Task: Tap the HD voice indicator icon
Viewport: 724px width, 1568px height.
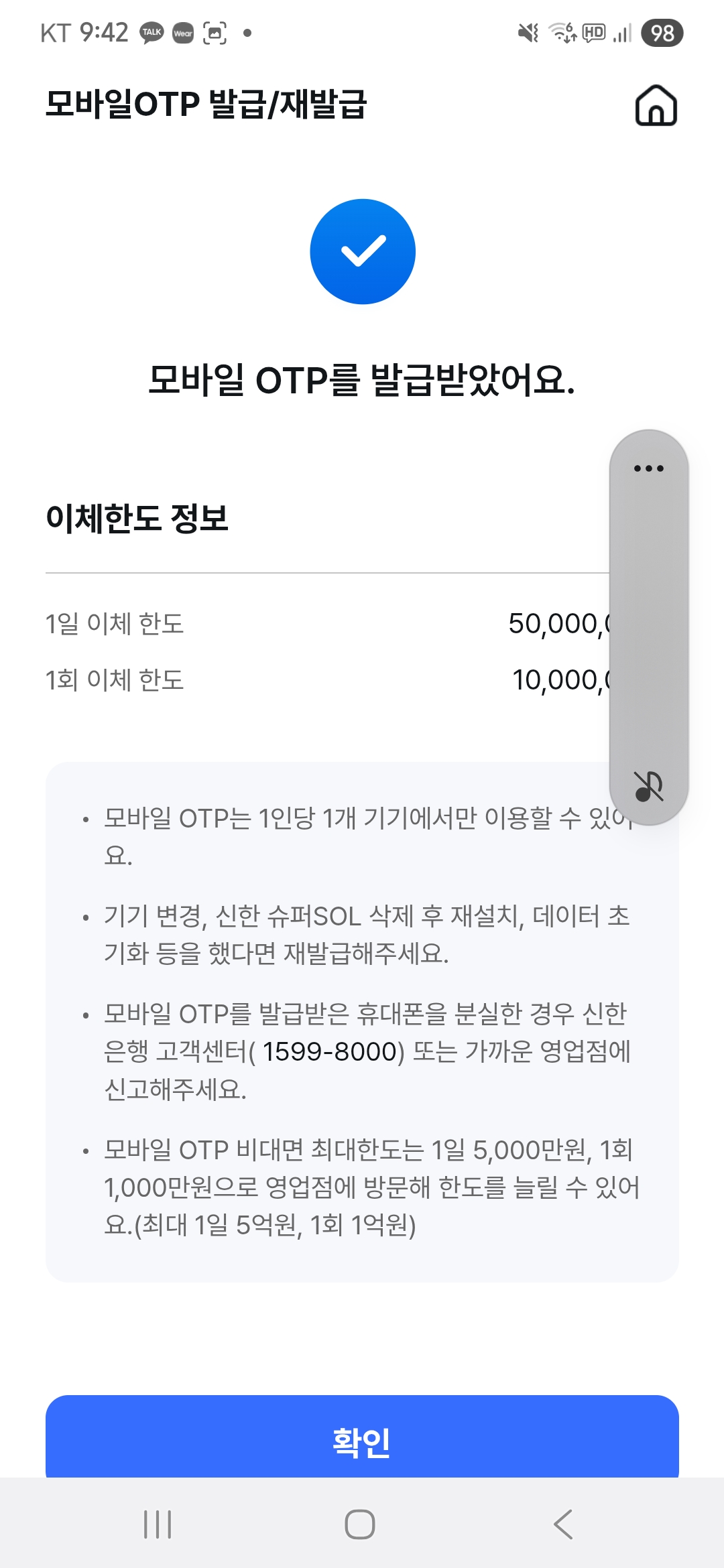Action: point(593,31)
